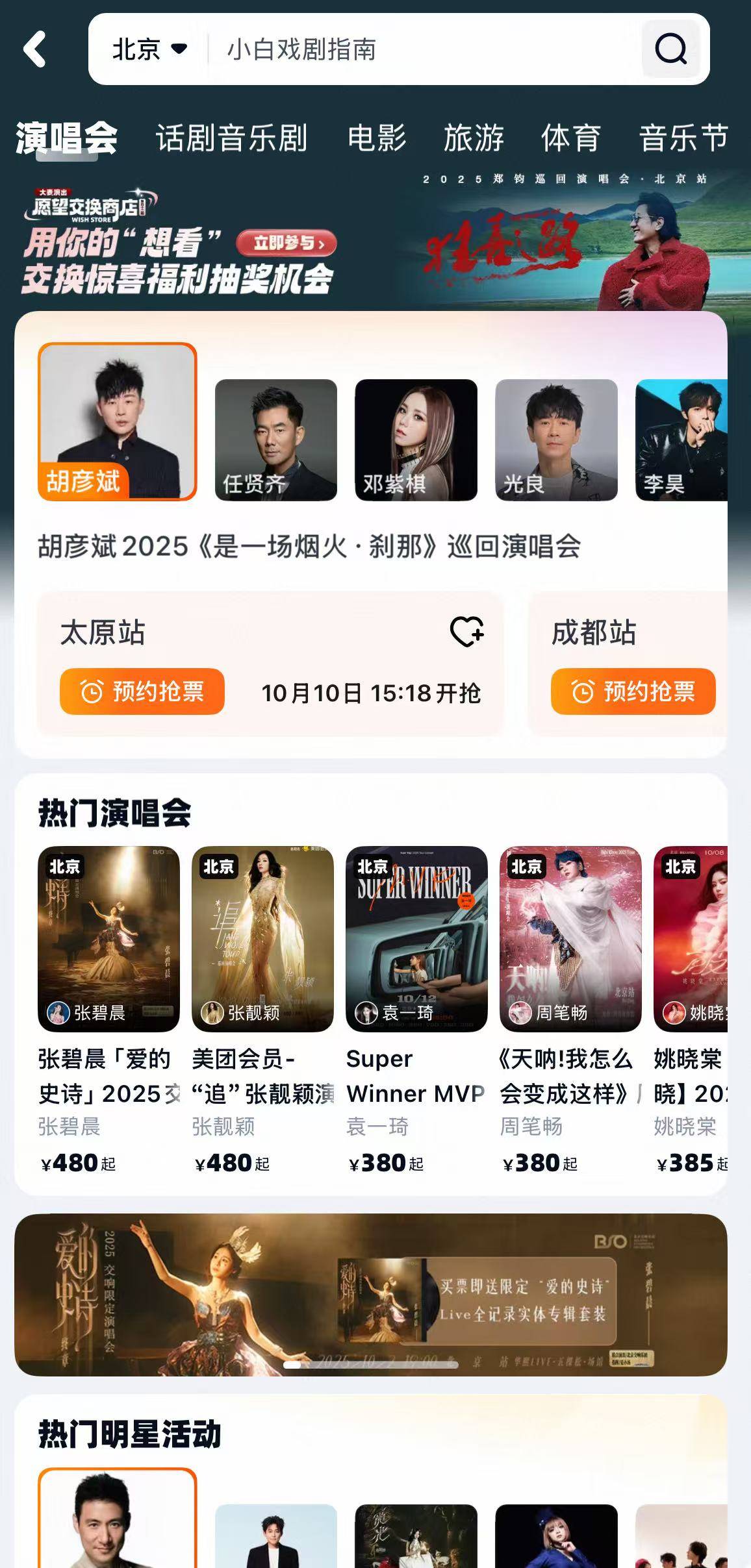Image resolution: width=751 pixels, height=1568 pixels.
Task: Open 张碧晨 爱的史诗 concert card
Action: point(108,939)
